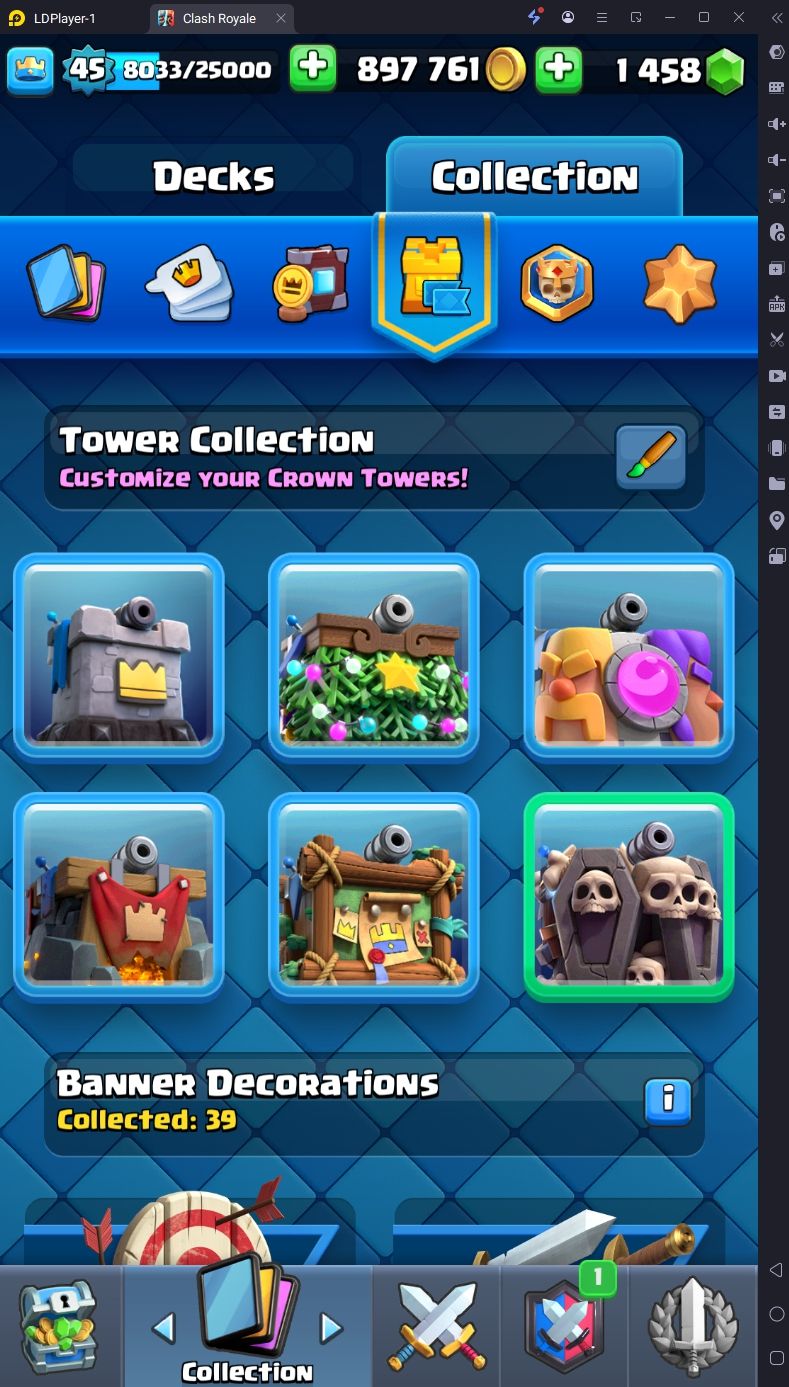
Task: Open Banner Decorations info button
Action: (x=669, y=1101)
